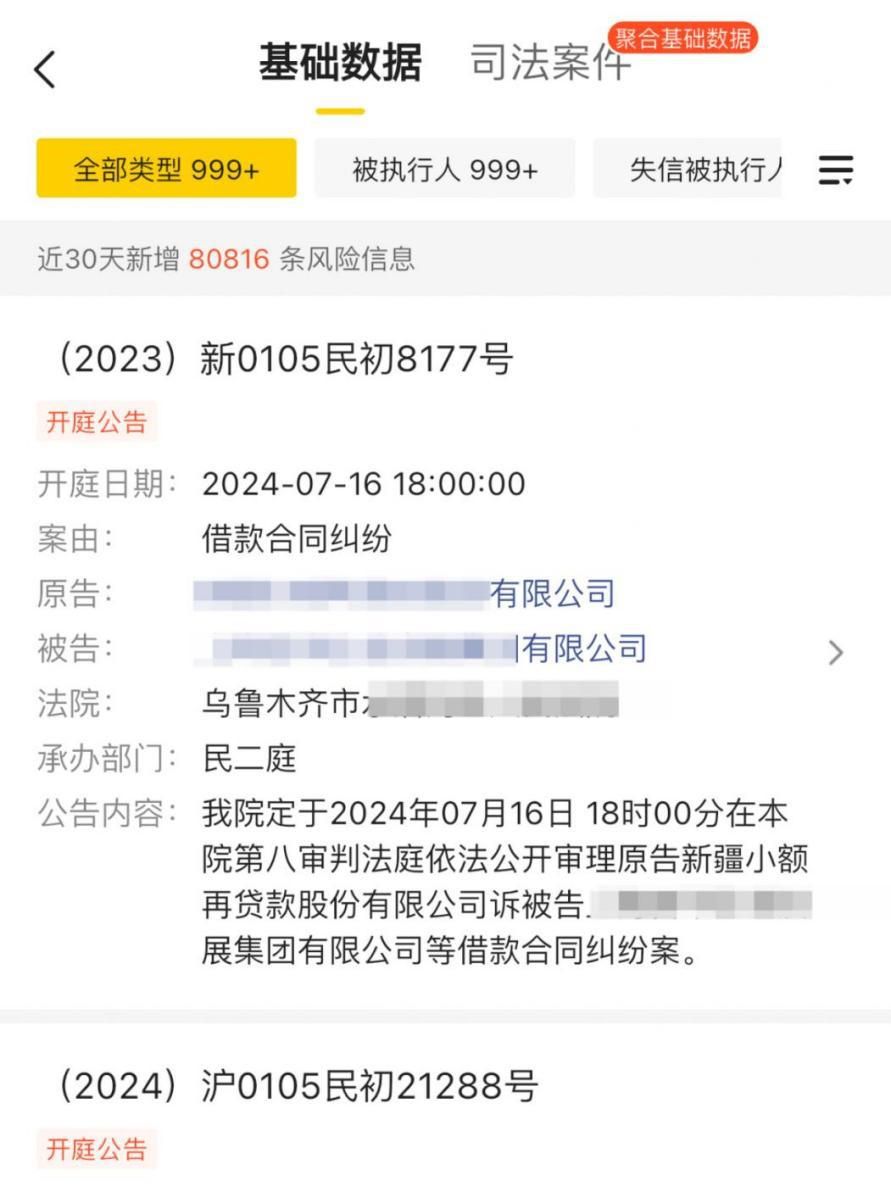The image size is (891, 1192).
Task: Open the filter list menu icon
Action: click(835, 170)
